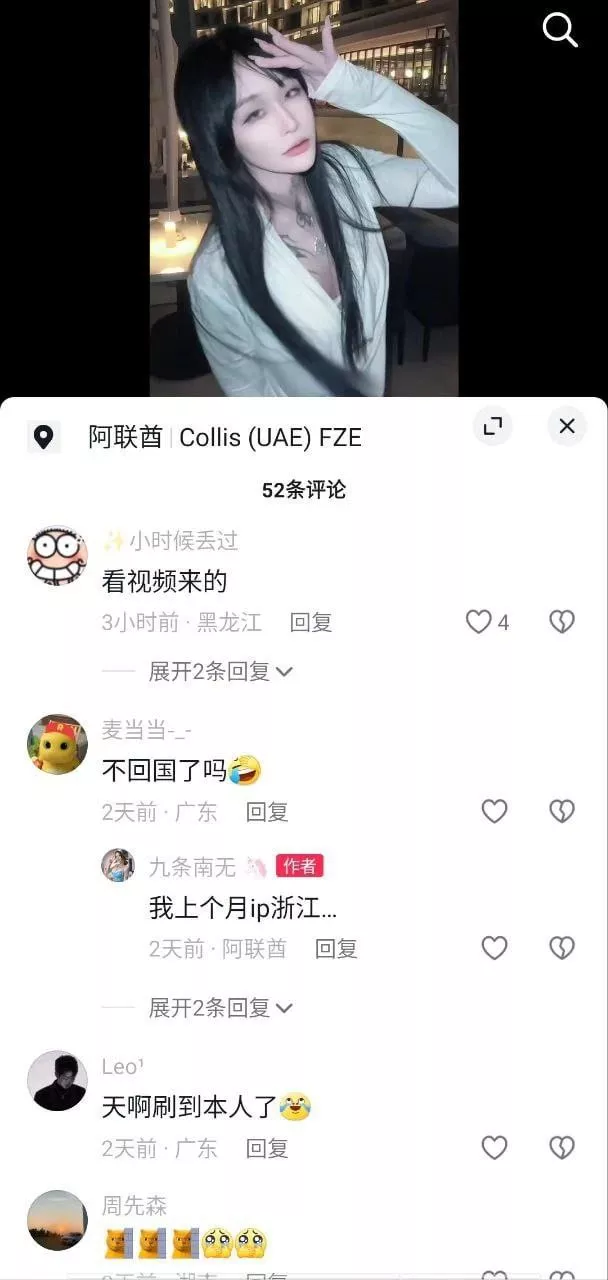
Task: Close the comments panel
Action: (566, 427)
